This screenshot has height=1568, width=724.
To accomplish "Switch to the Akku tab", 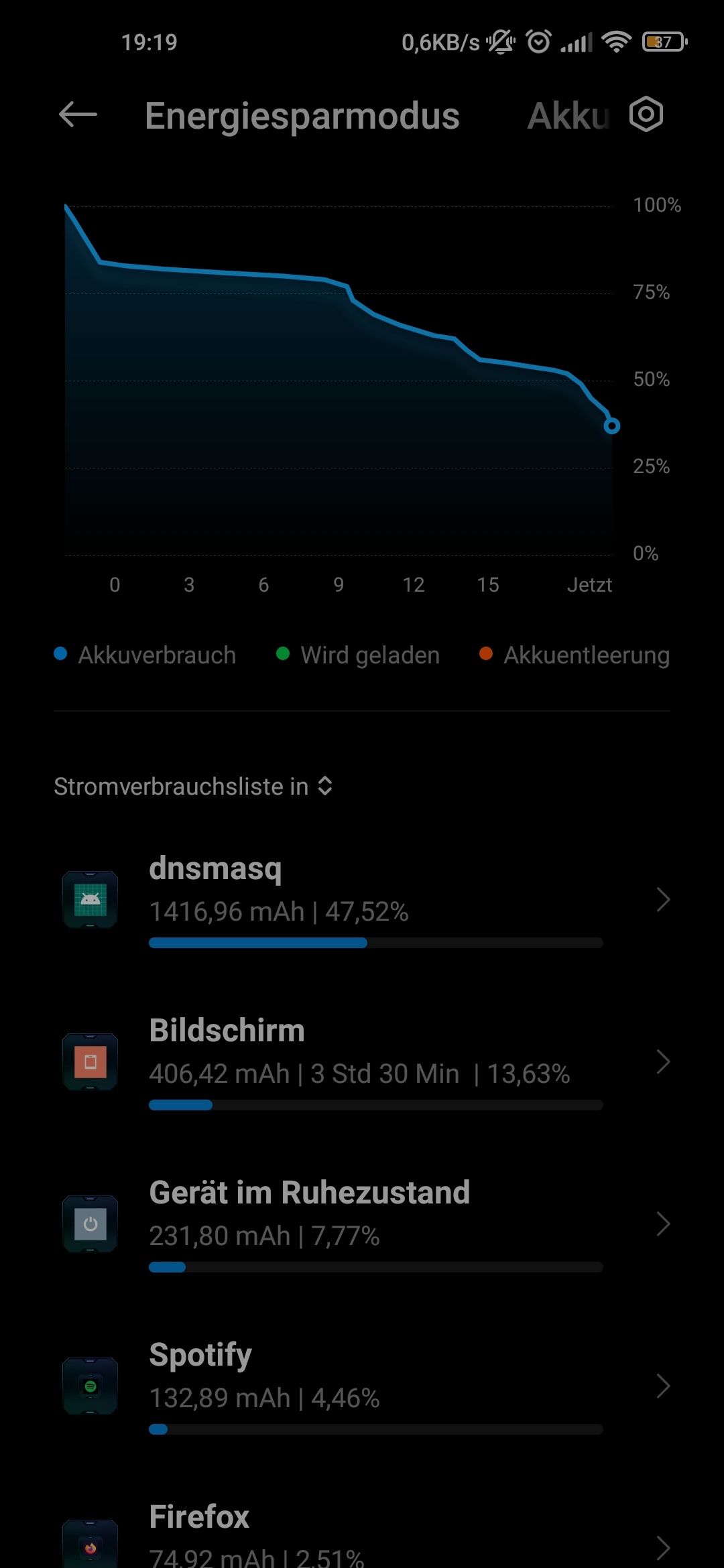I will [568, 116].
